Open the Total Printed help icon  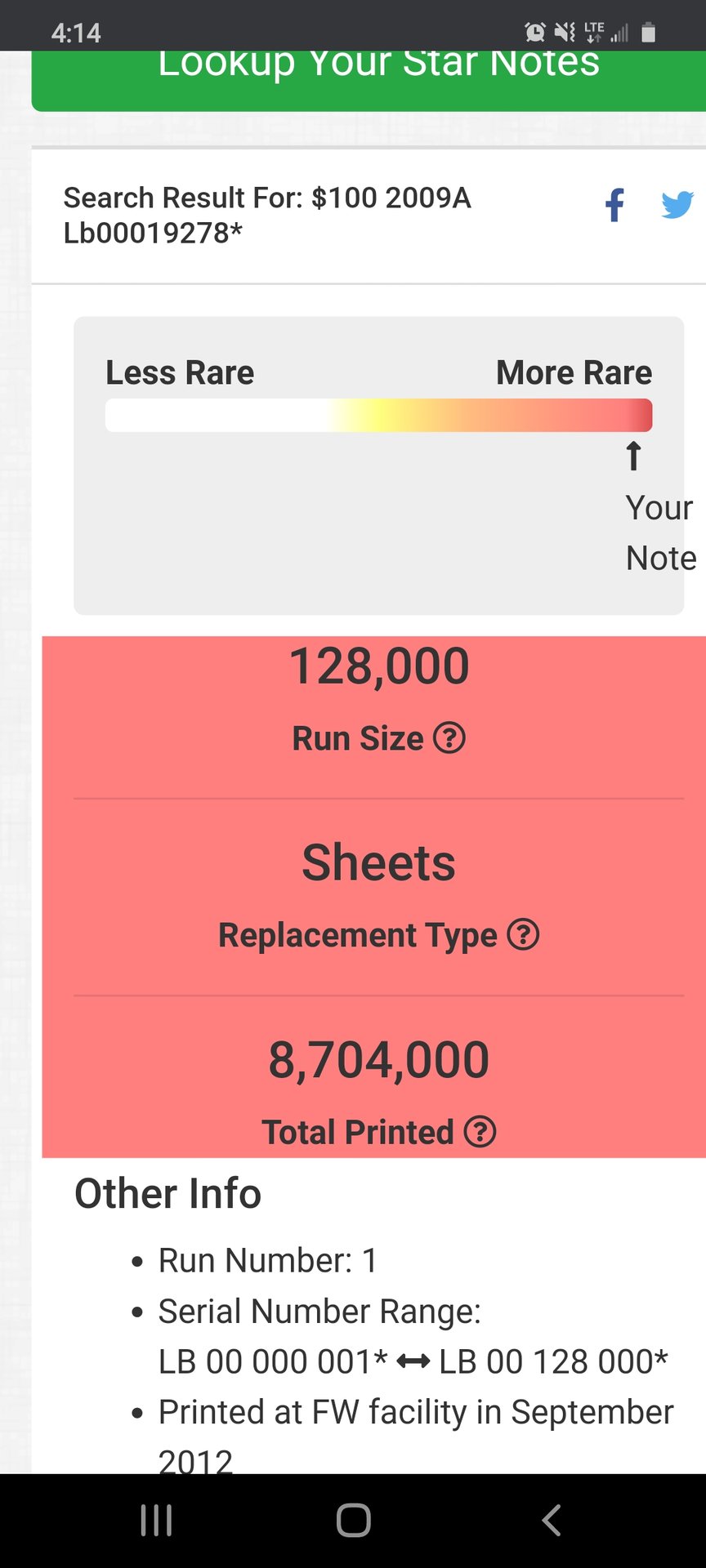(480, 1132)
